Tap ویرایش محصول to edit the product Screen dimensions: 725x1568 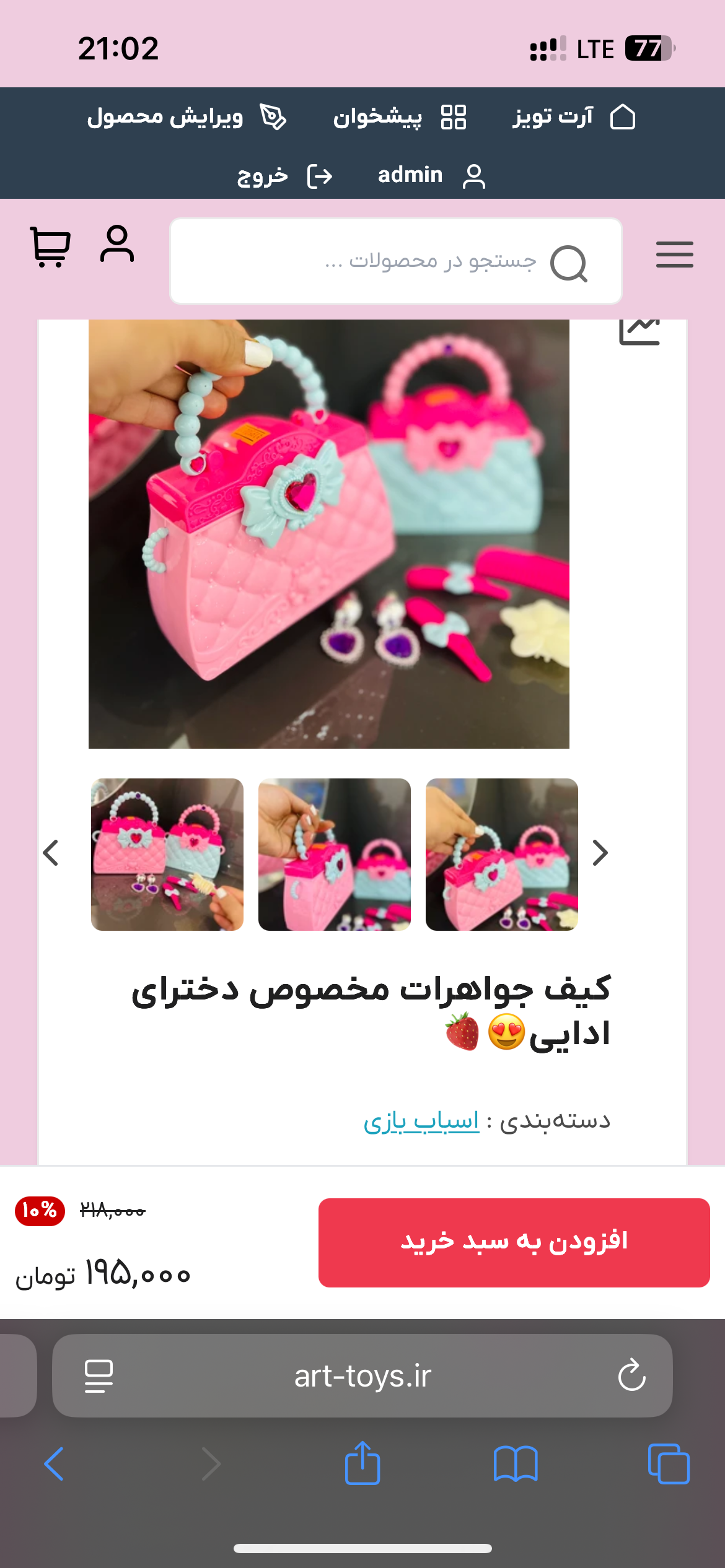(186, 117)
